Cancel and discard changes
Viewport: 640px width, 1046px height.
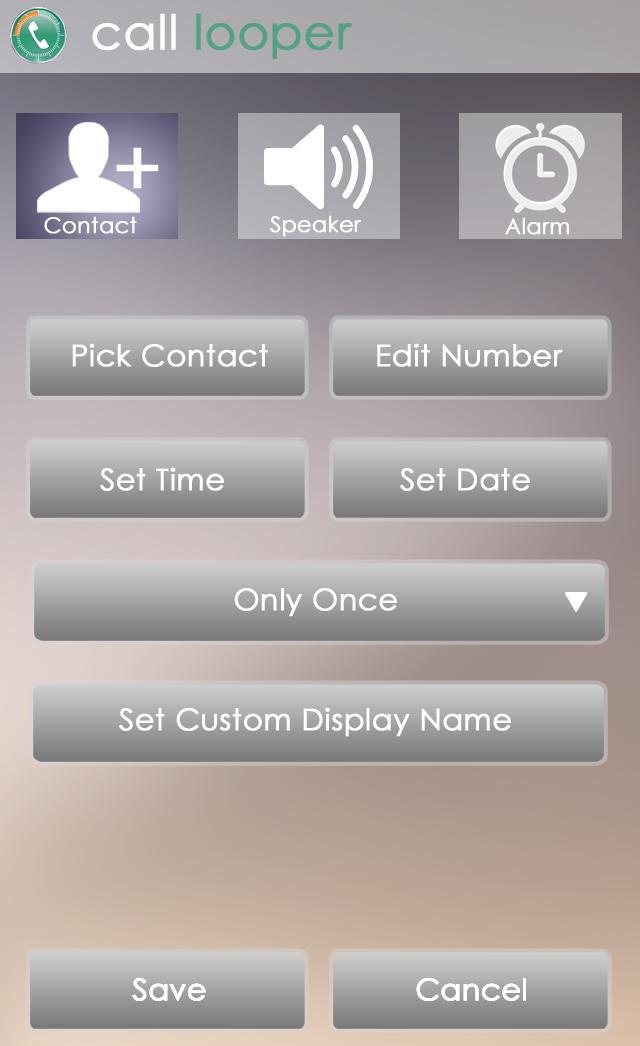tap(470, 989)
